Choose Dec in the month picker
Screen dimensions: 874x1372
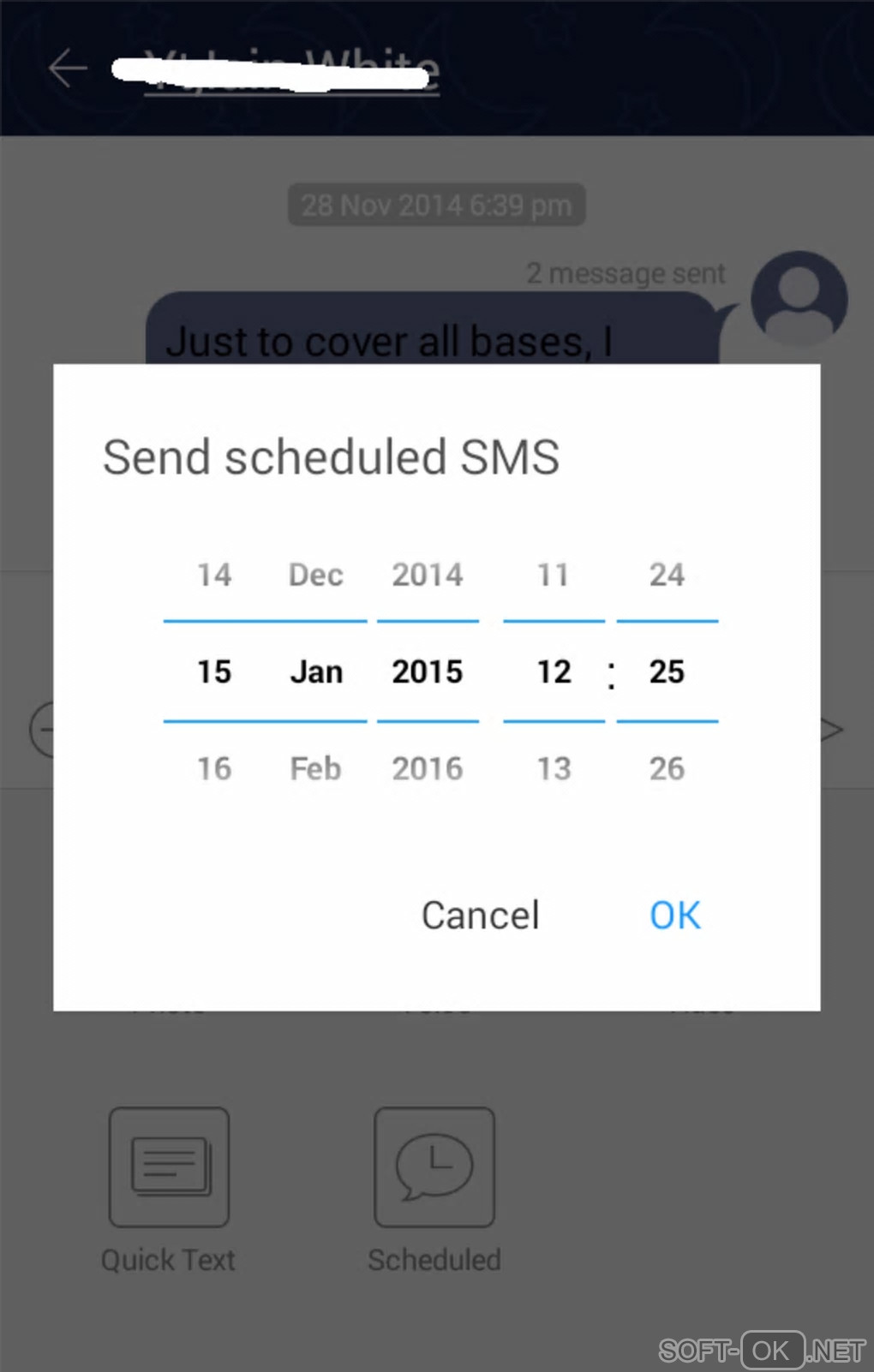(x=315, y=575)
